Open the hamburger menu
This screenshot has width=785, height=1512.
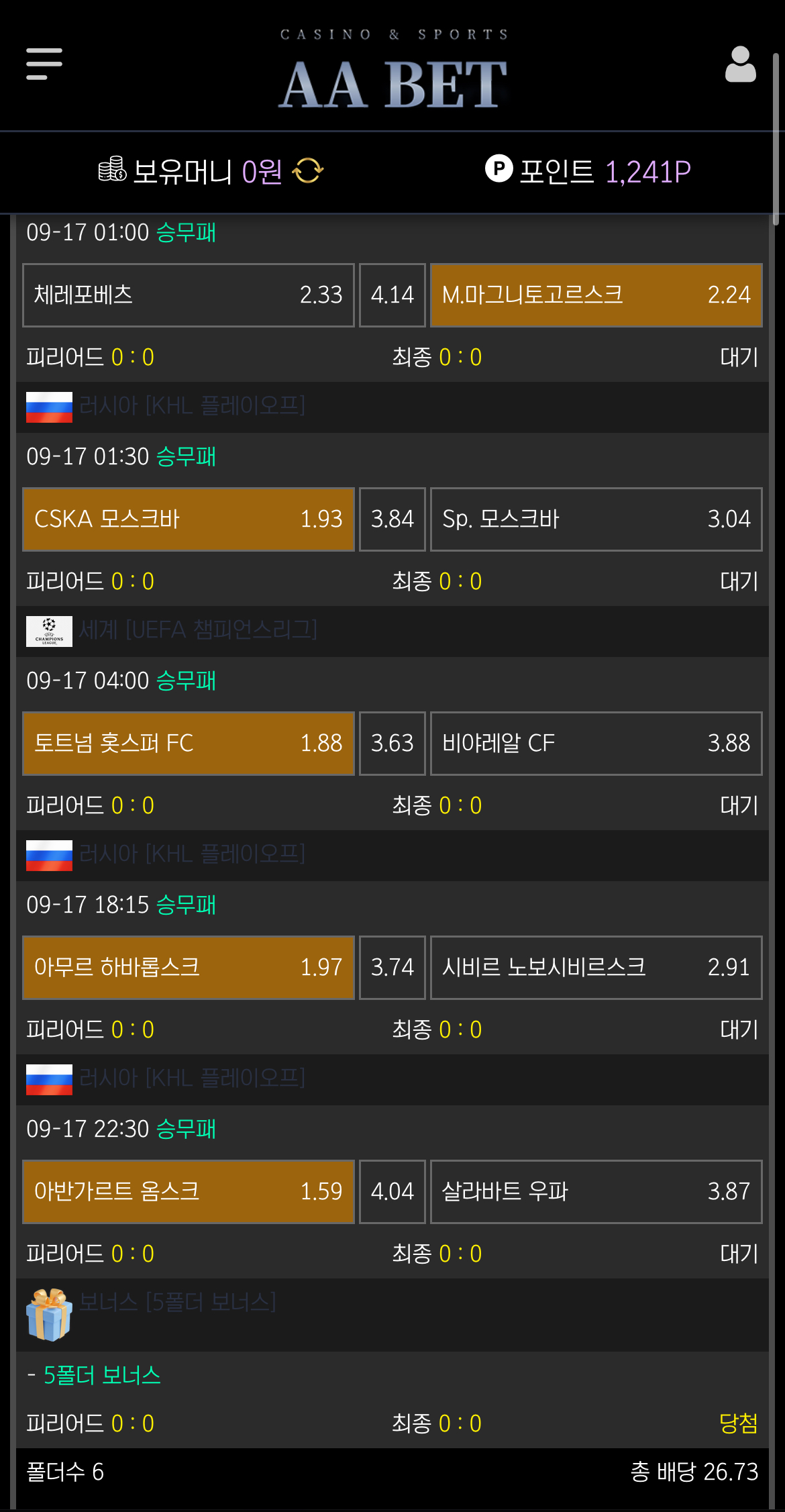coord(44,64)
